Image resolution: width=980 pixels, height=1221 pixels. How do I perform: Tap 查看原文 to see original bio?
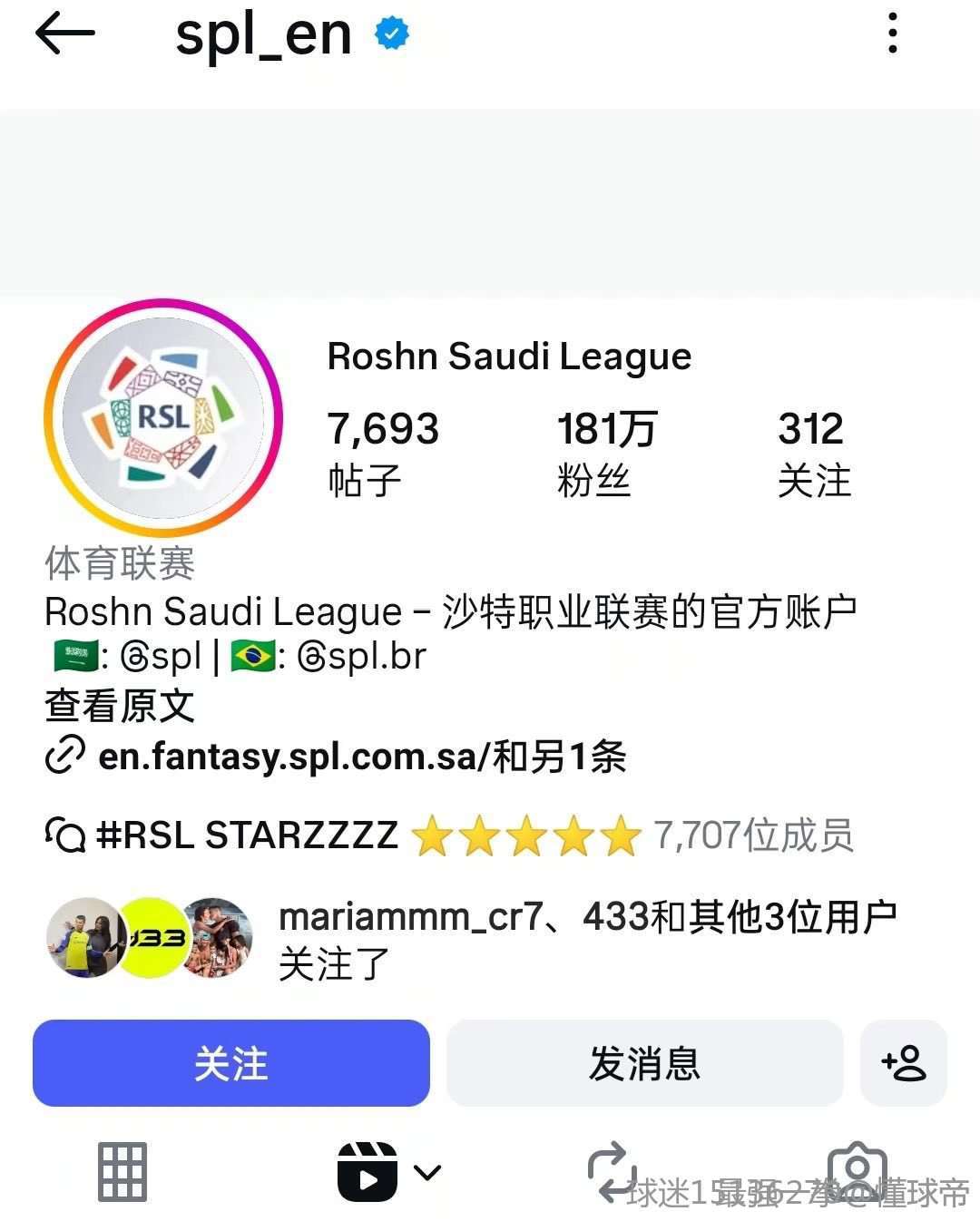tap(119, 706)
